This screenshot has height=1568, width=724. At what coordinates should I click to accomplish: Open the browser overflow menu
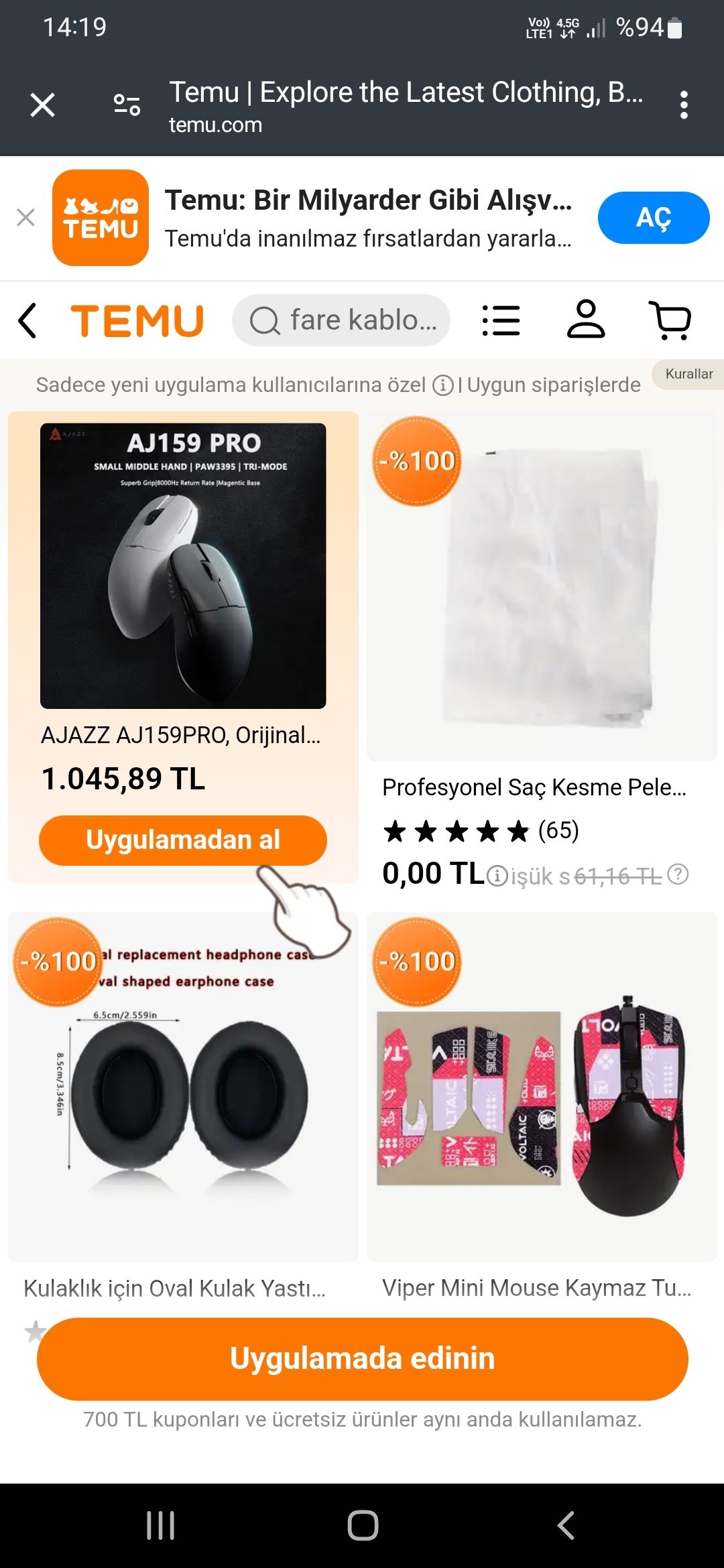point(683,105)
